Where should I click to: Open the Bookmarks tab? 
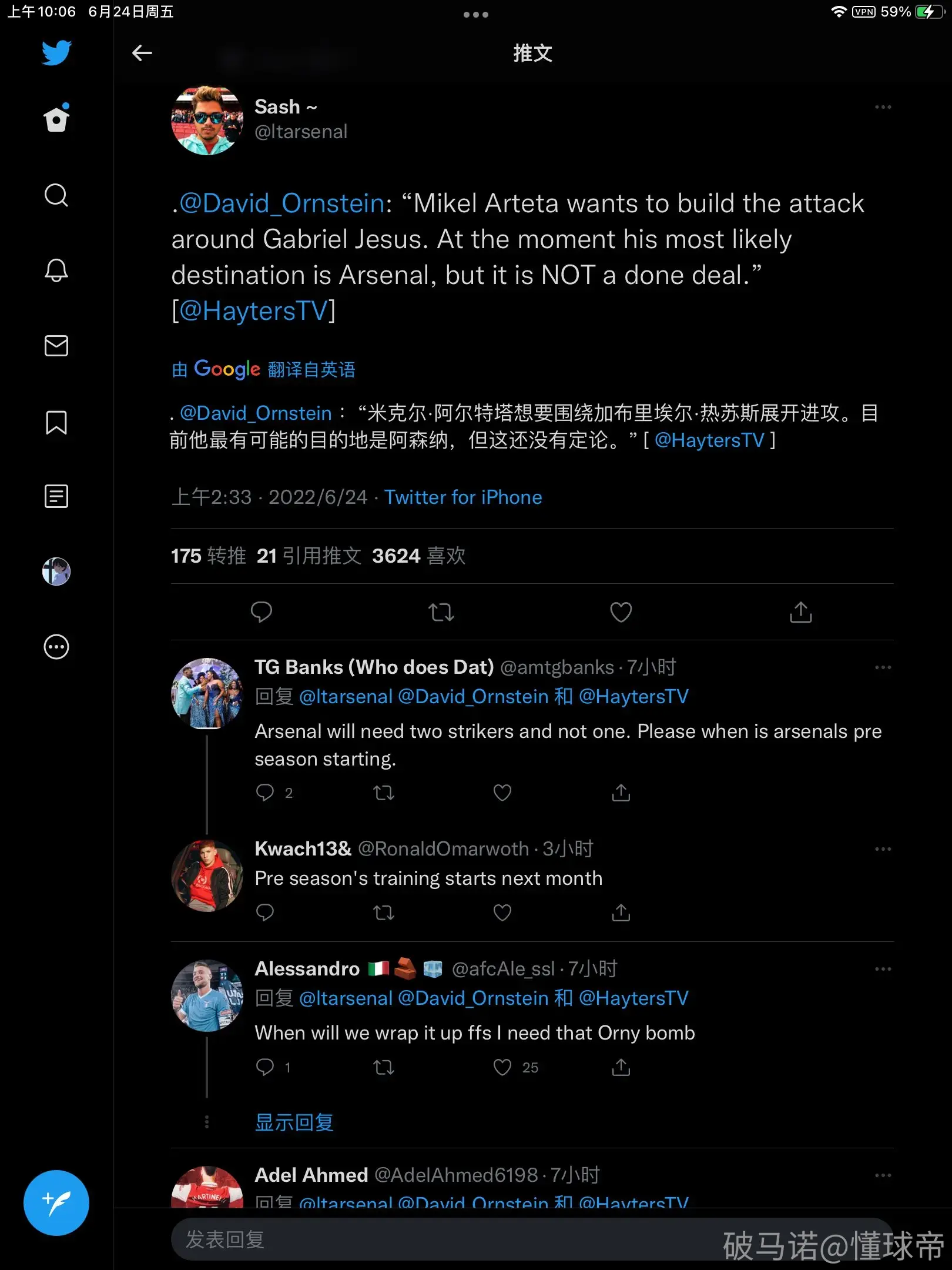click(56, 422)
